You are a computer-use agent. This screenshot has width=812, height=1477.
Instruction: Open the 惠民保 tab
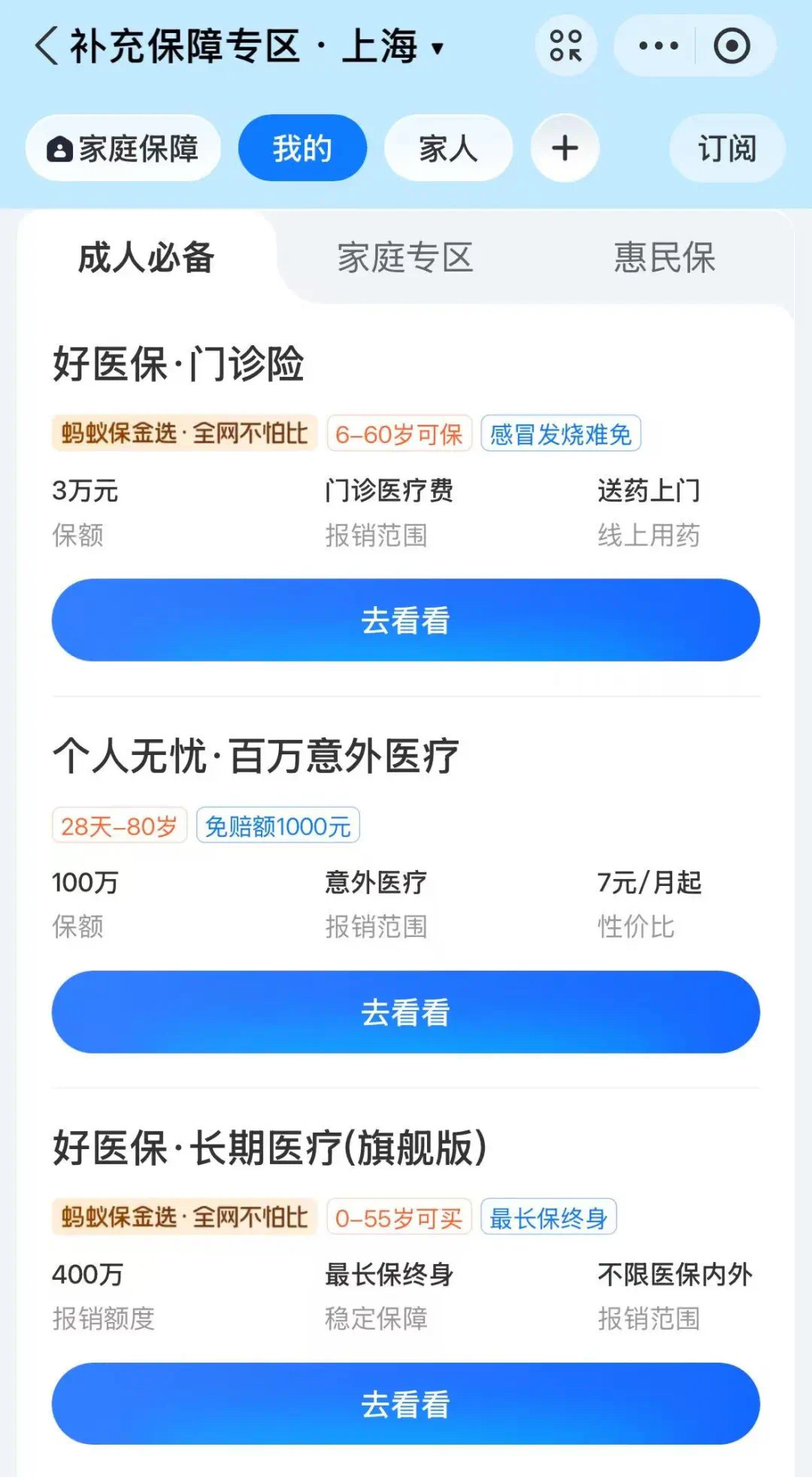tap(665, 258)
